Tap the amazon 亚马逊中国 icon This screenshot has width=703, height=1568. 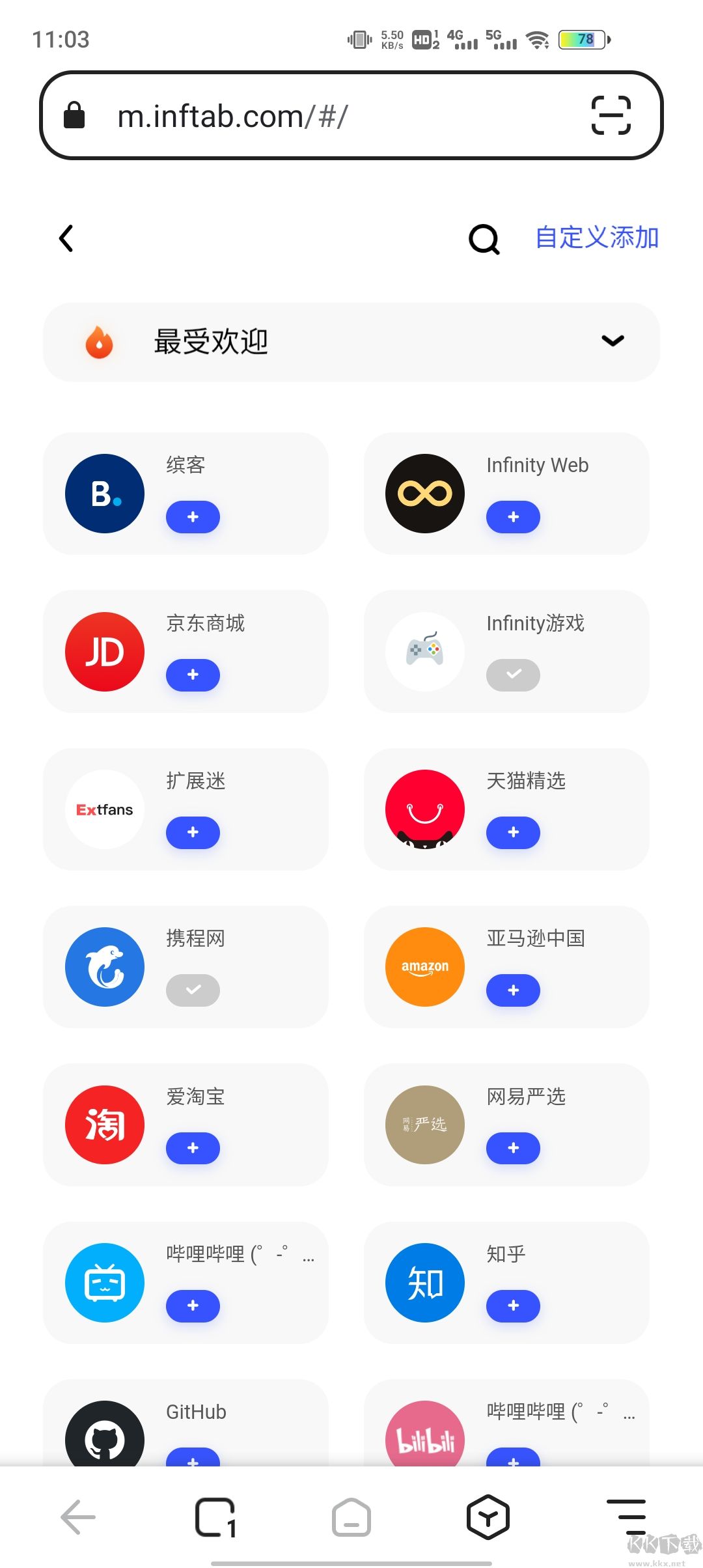coord(424,967)
